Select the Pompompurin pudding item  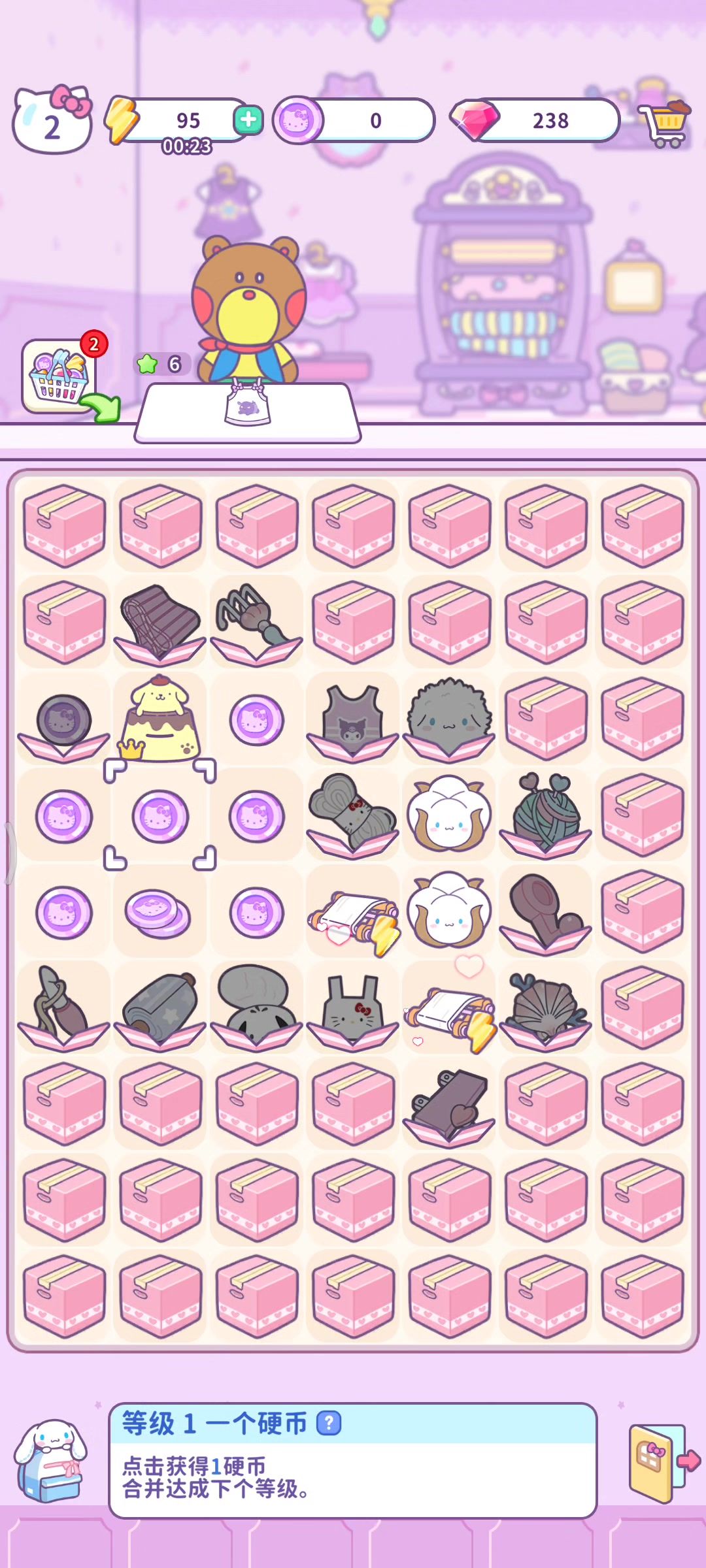coord(158,719)
